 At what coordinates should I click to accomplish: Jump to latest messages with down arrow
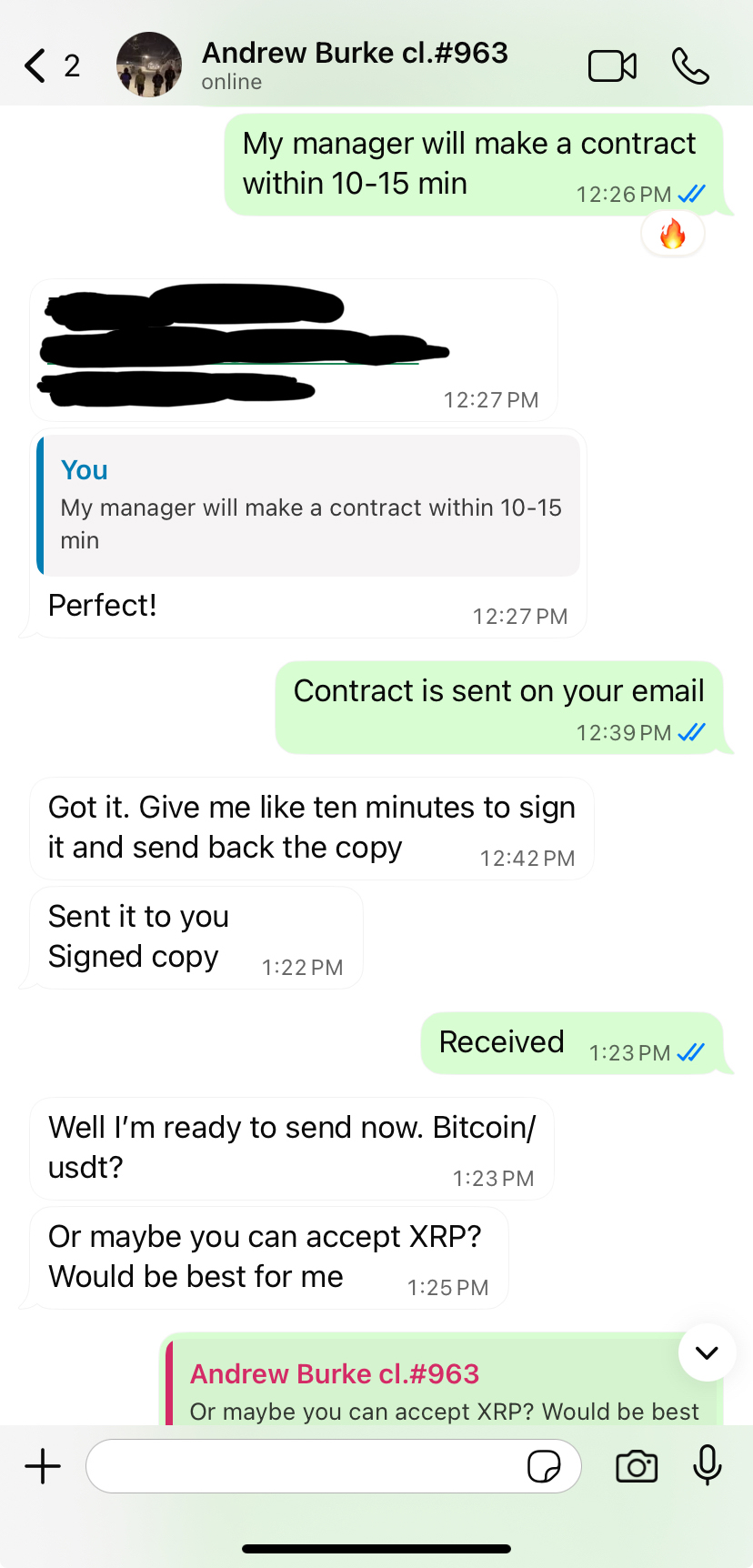pyautogui.click(x=707, y=1352)
